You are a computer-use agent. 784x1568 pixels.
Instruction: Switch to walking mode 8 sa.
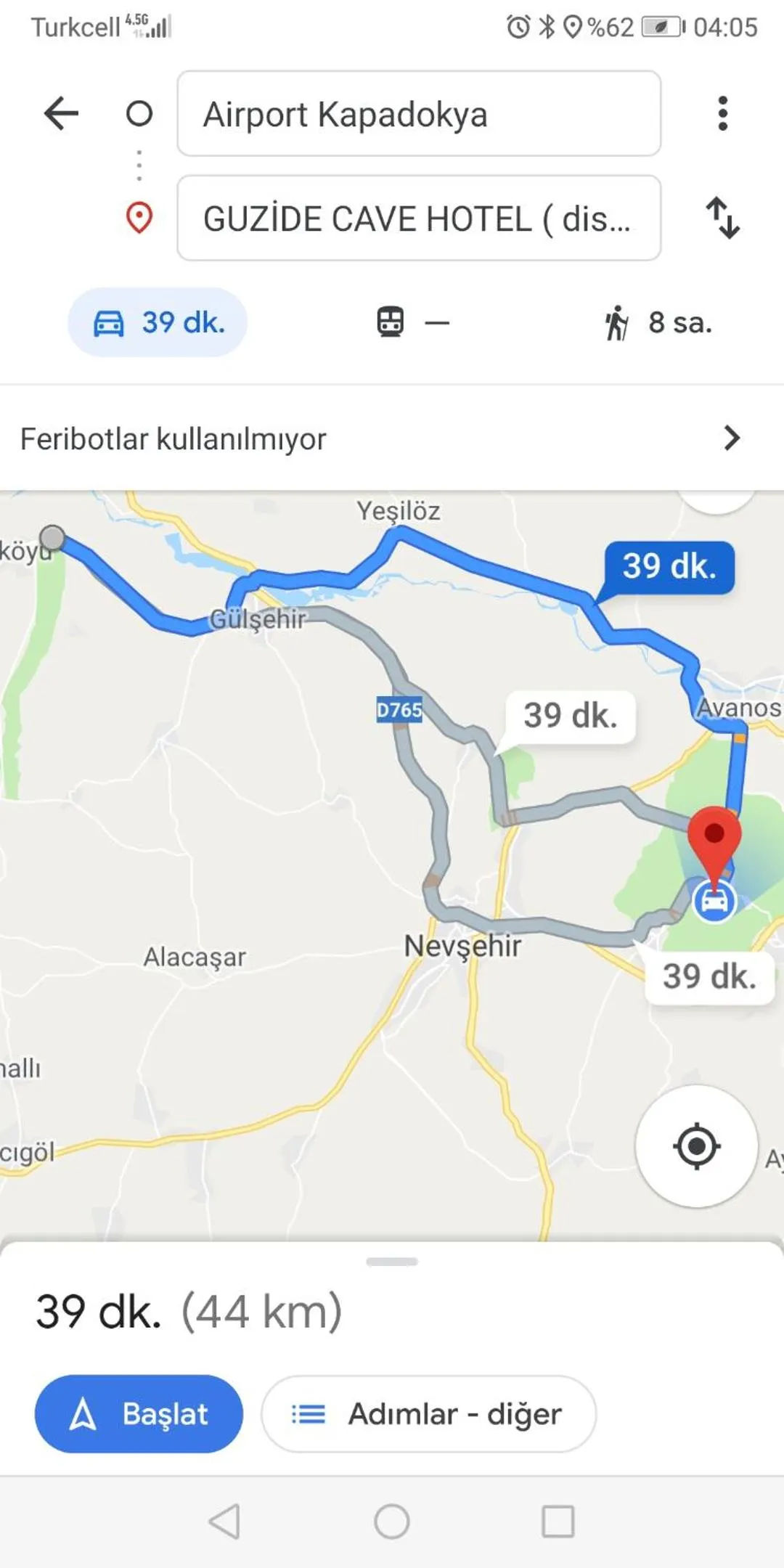[658, 322]
